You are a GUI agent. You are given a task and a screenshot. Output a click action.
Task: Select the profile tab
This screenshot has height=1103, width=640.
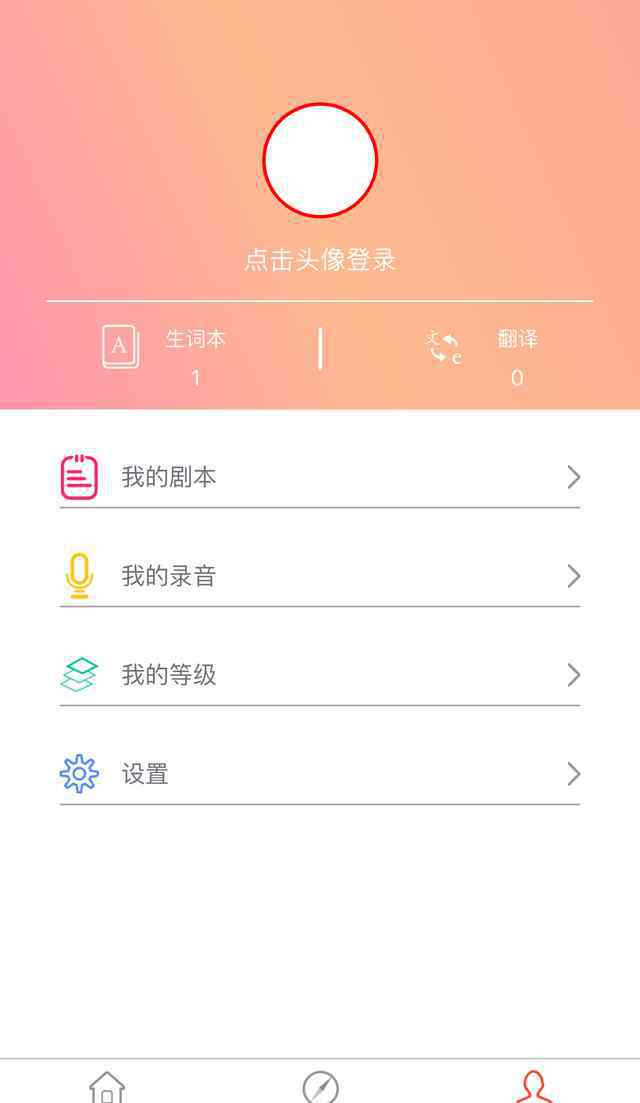(x=534, y=1086)
